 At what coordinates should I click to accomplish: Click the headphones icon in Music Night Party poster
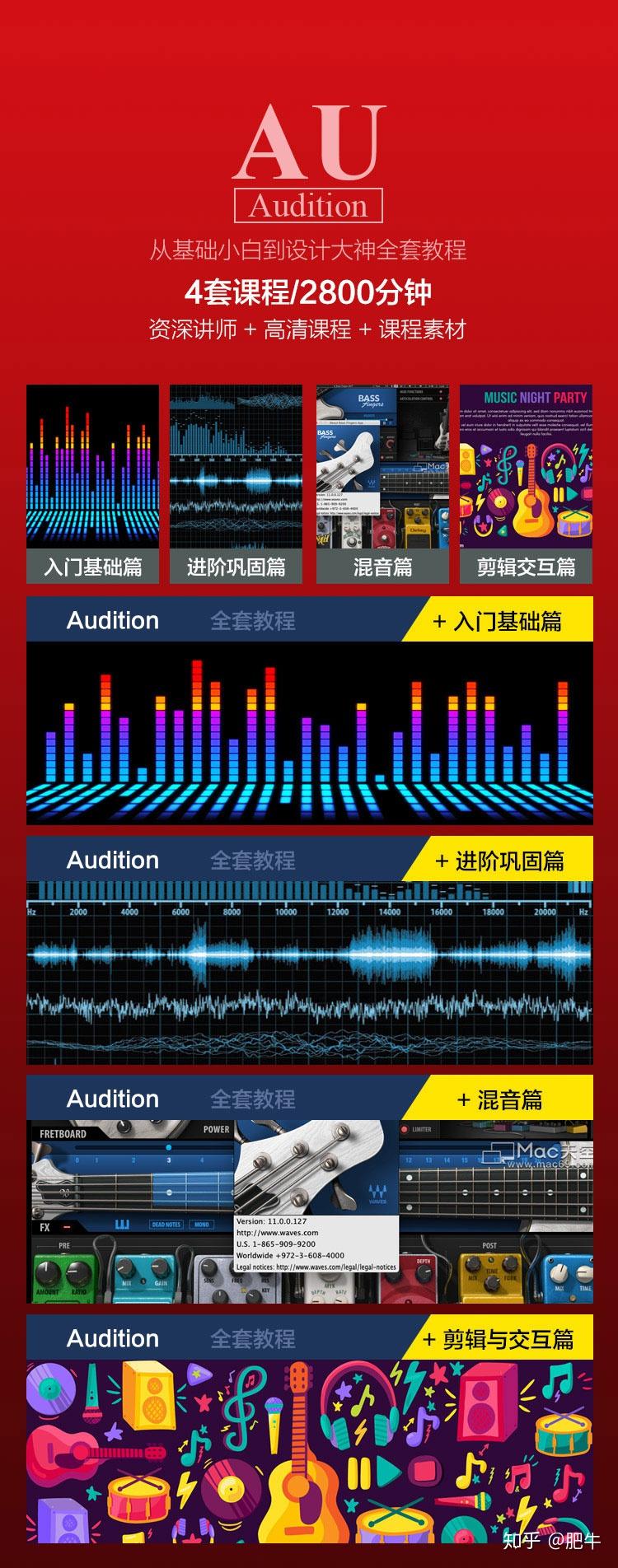pyautogui.click(x=559, y=463)
